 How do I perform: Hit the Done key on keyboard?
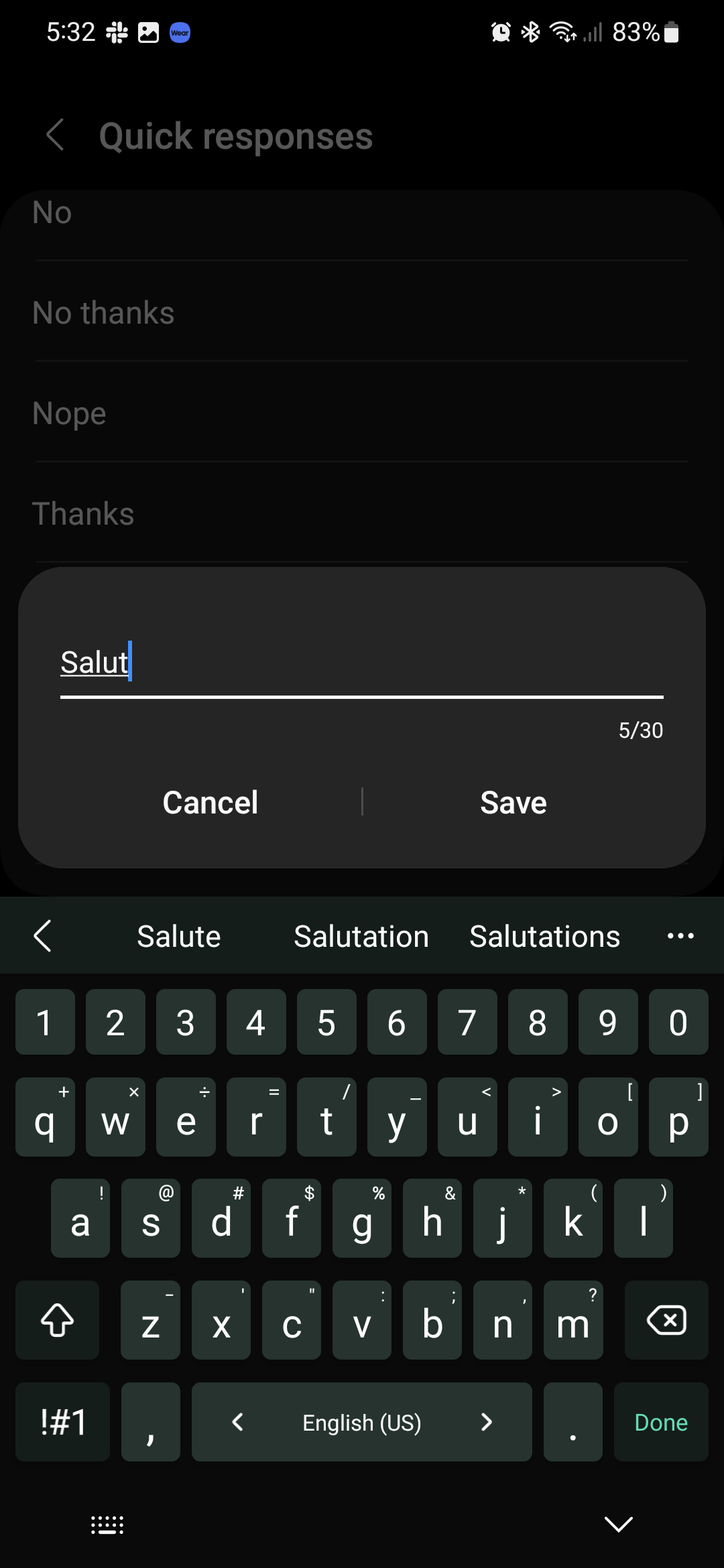tap(660, 1422)
